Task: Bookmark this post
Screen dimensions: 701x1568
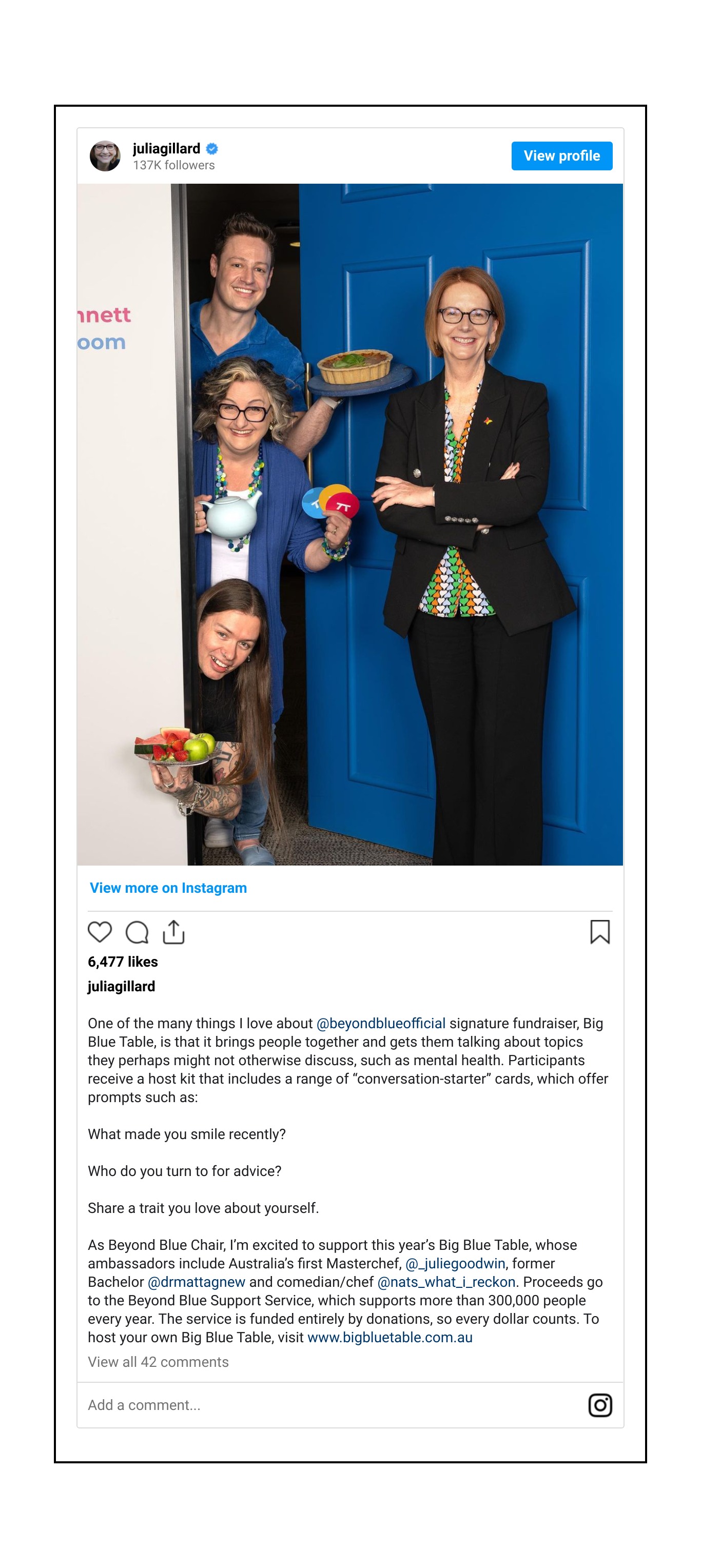Action: (x=599, y=931)
